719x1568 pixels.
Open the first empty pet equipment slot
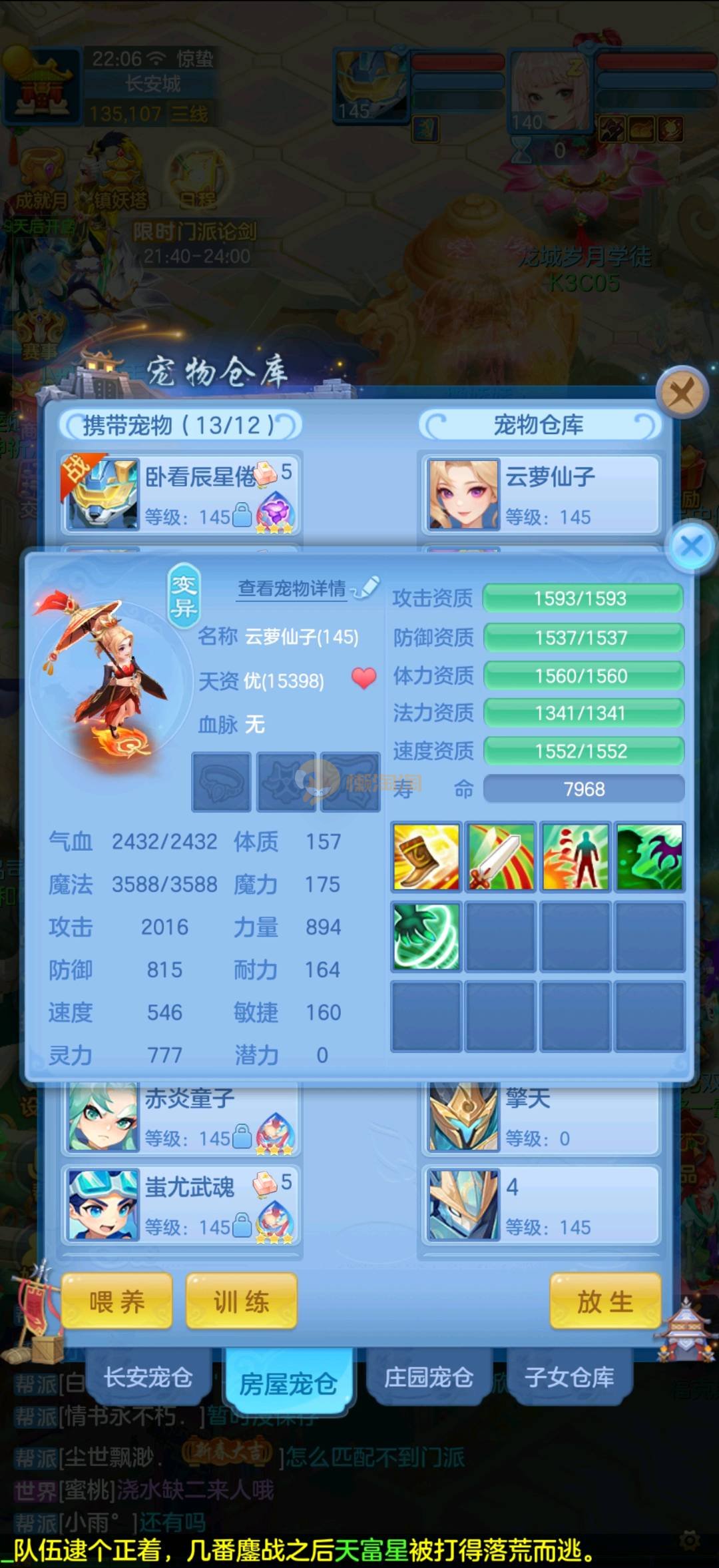click(222, 782)
